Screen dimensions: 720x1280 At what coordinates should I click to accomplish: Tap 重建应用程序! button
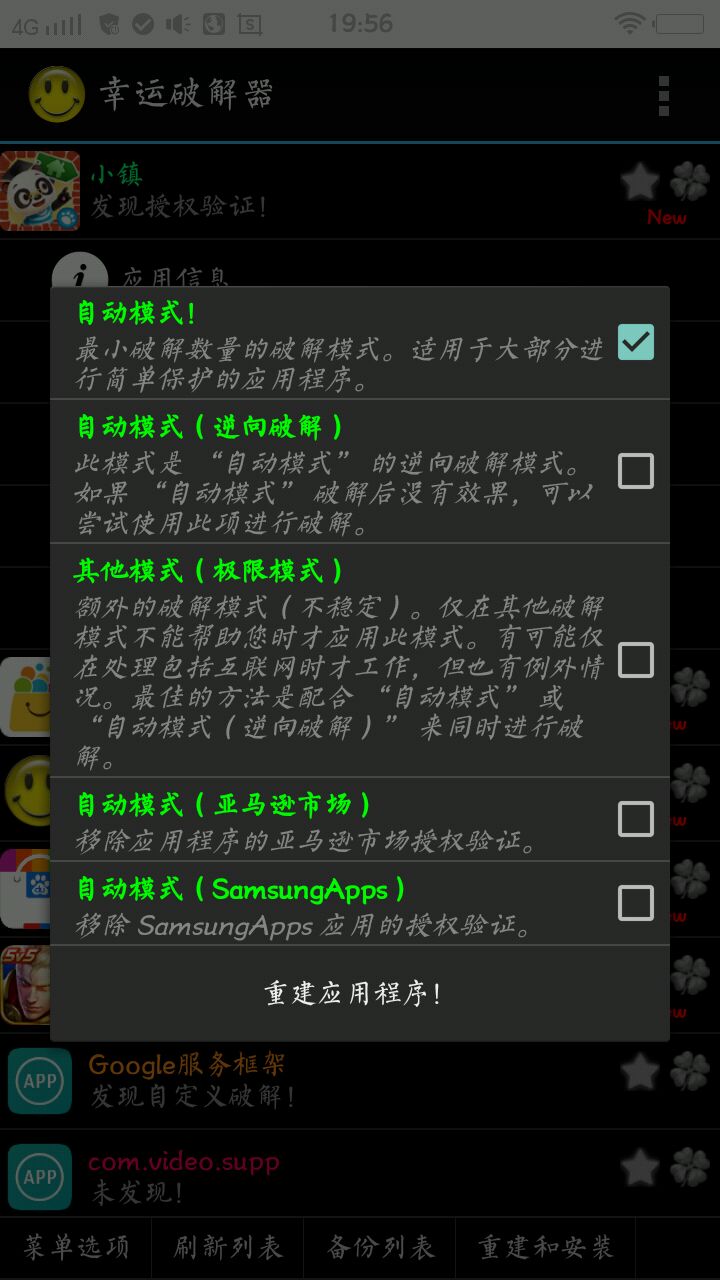pyautogui.click(x=359, y=993)
